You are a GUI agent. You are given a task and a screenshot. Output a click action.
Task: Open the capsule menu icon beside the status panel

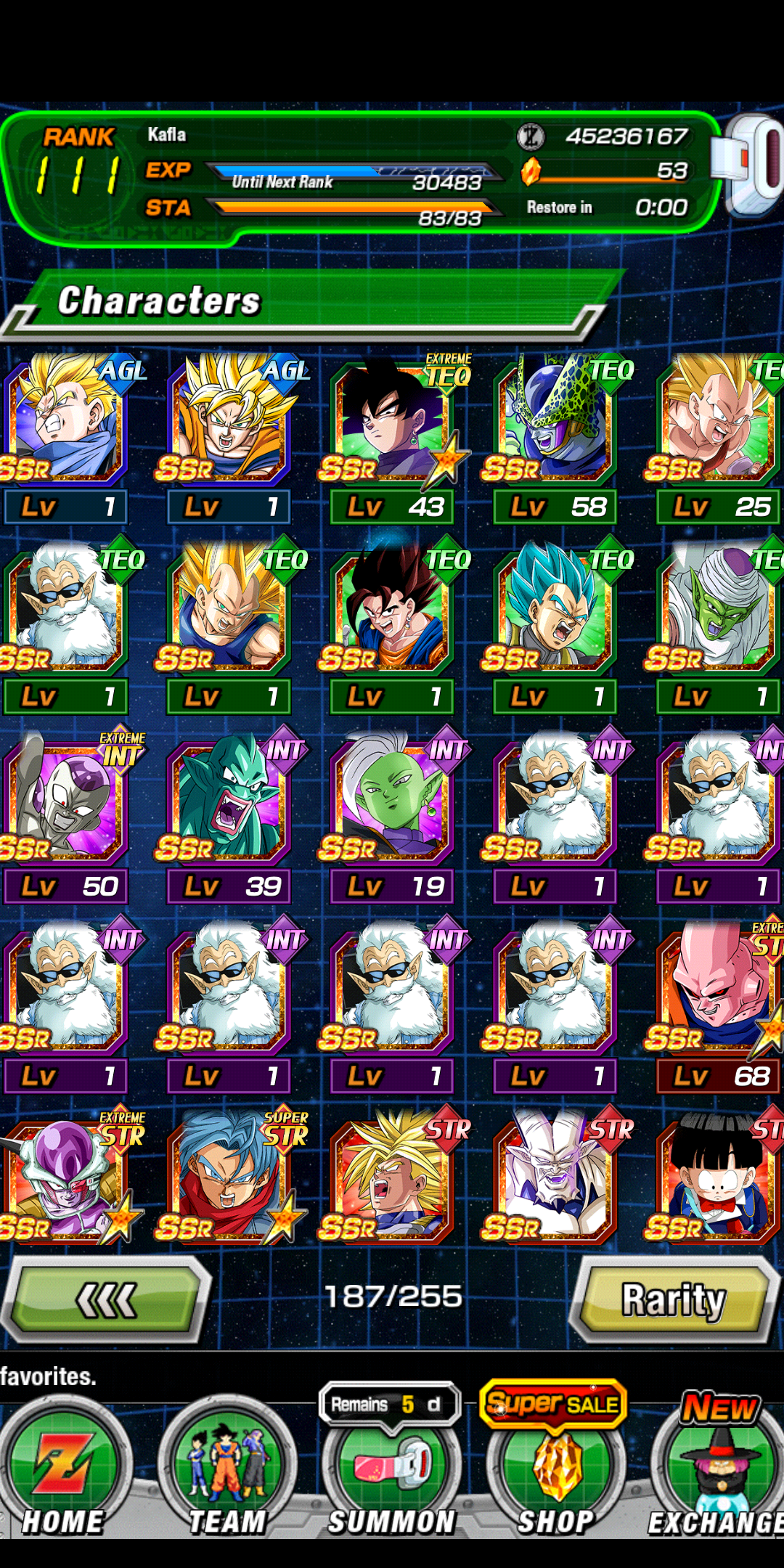[x=748, y=166]
